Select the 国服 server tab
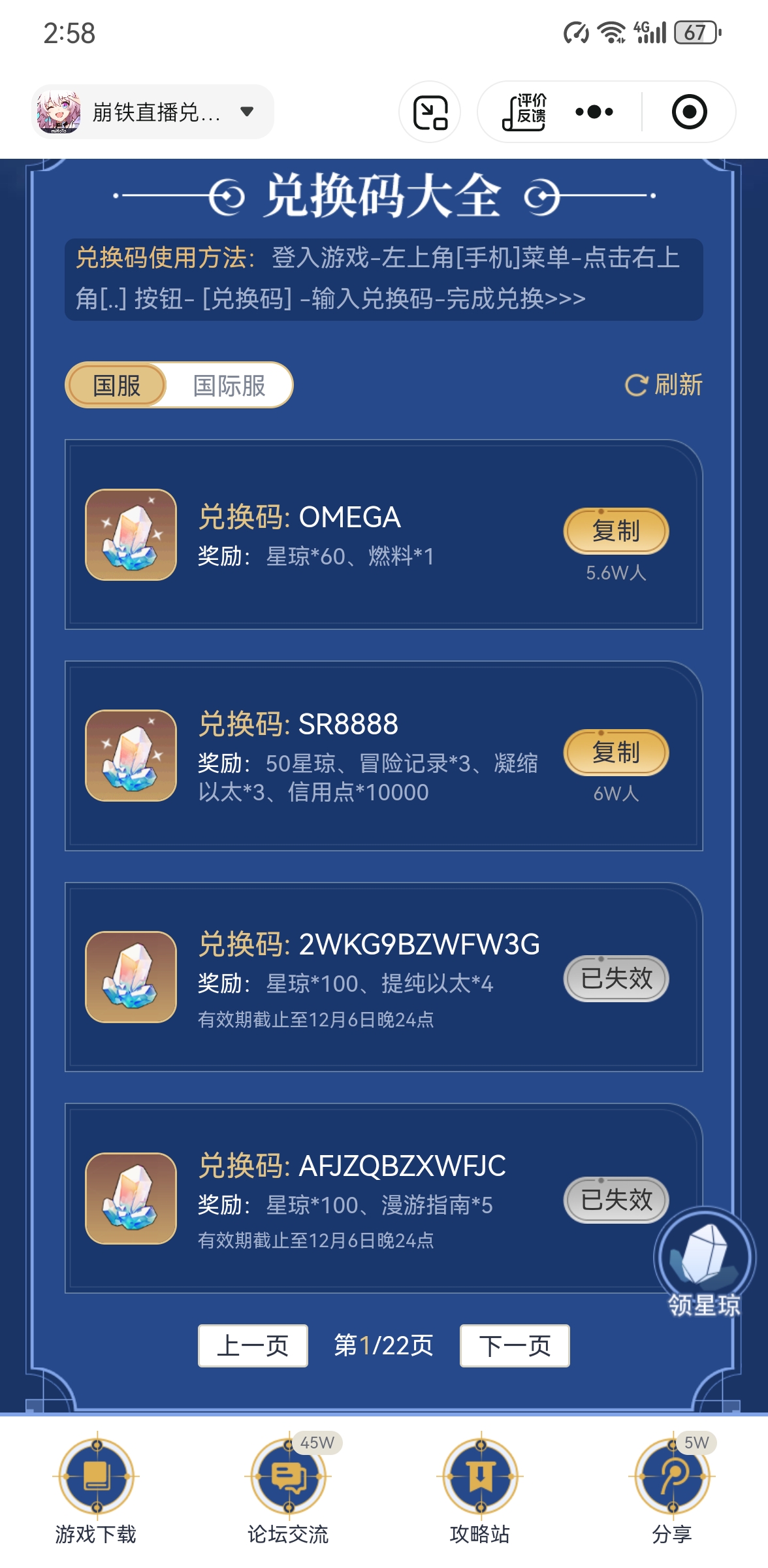The width and height of the screenshot is (768, 1568). tap(117, 385)
